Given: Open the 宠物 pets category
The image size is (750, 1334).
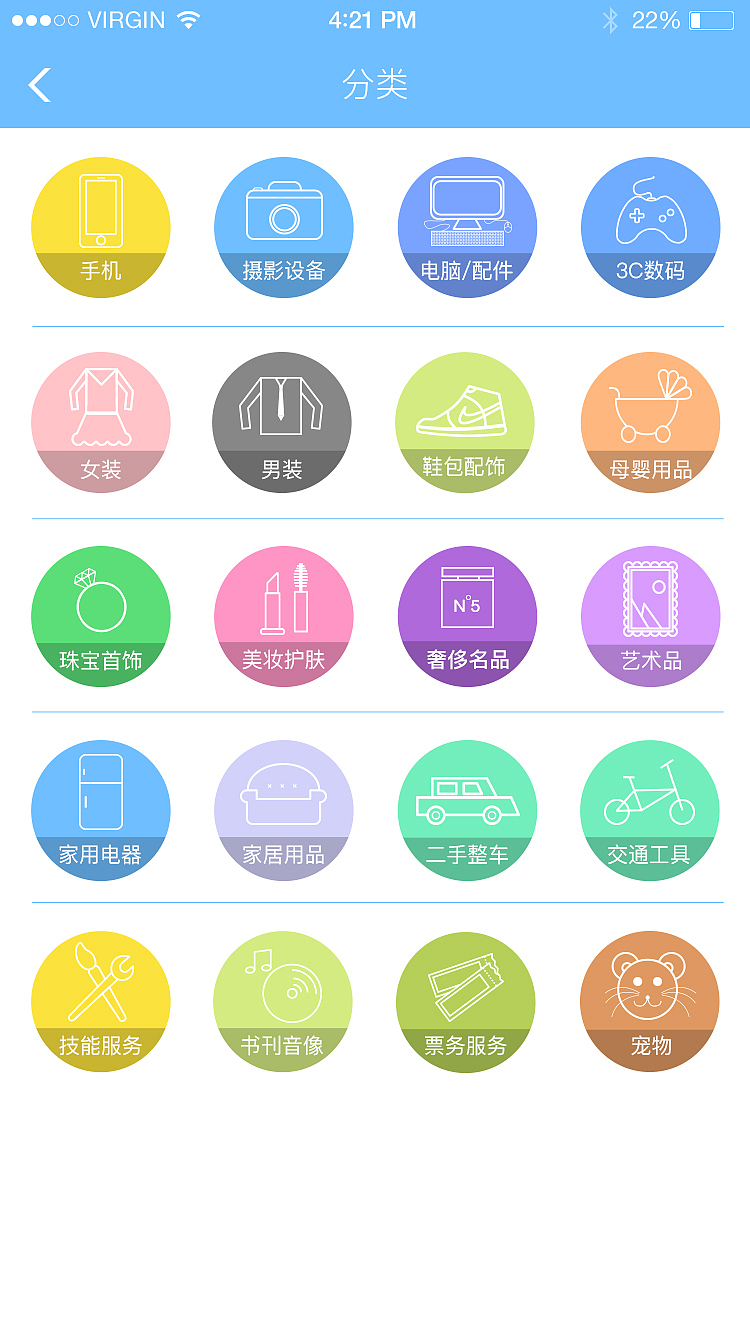Looking at the screenshot, I should 650,1001.
